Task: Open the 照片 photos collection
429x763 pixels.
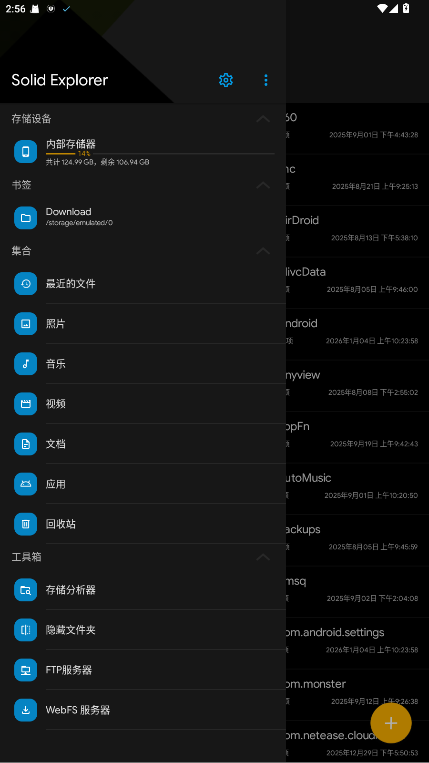Action: tap(143, 324)
